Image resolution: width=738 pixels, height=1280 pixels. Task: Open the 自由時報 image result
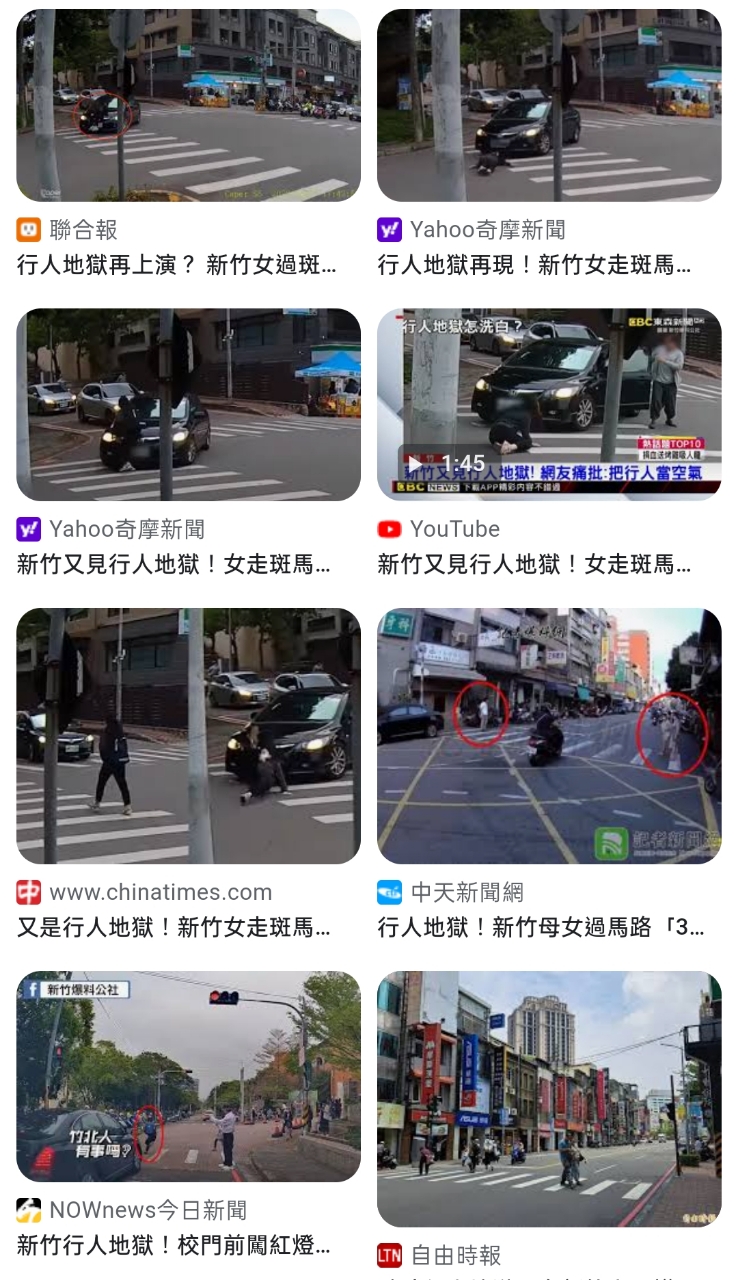[x=548, y=1098]
